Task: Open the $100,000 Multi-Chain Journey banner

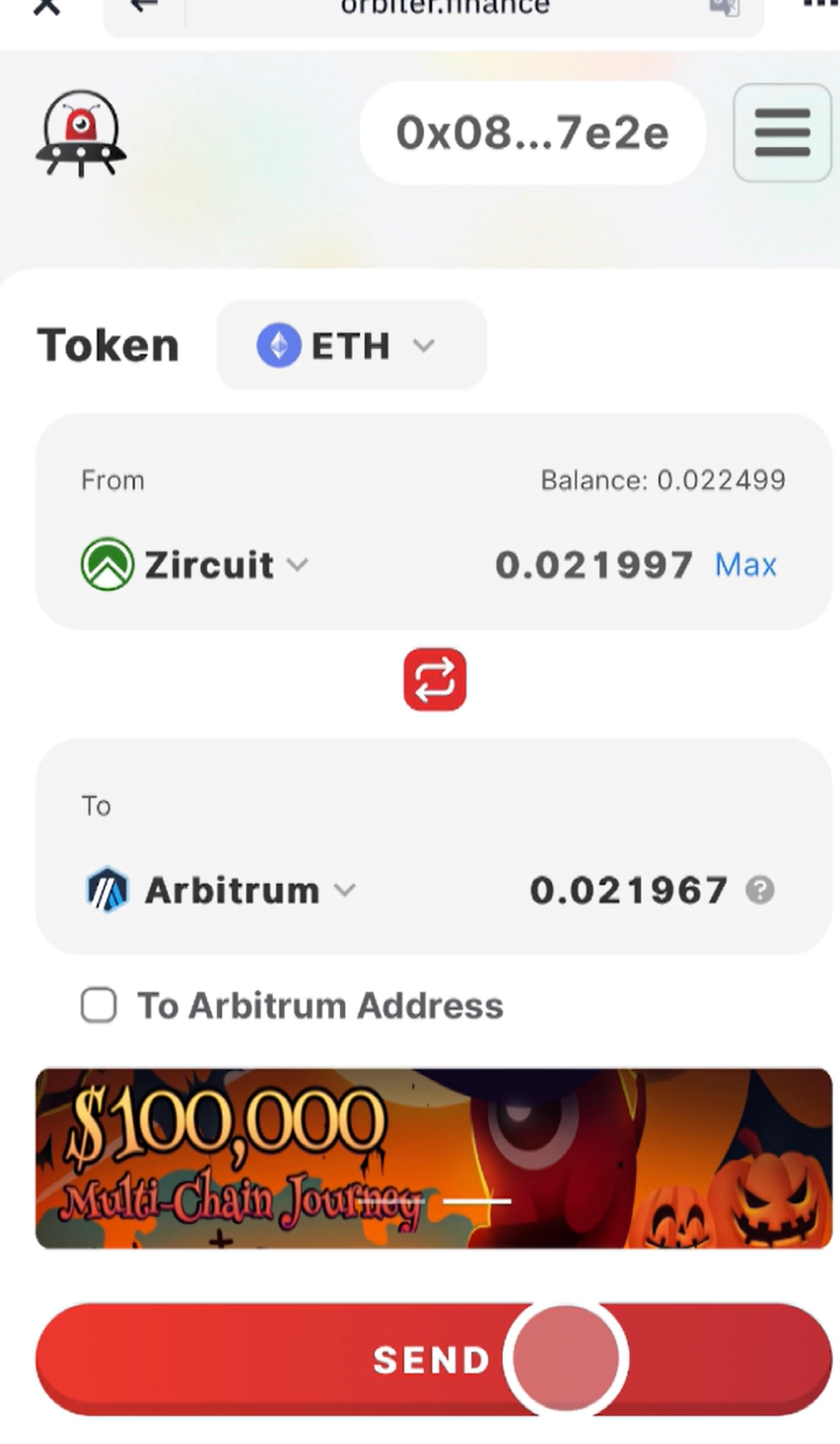Action: tap(434, 1158)
